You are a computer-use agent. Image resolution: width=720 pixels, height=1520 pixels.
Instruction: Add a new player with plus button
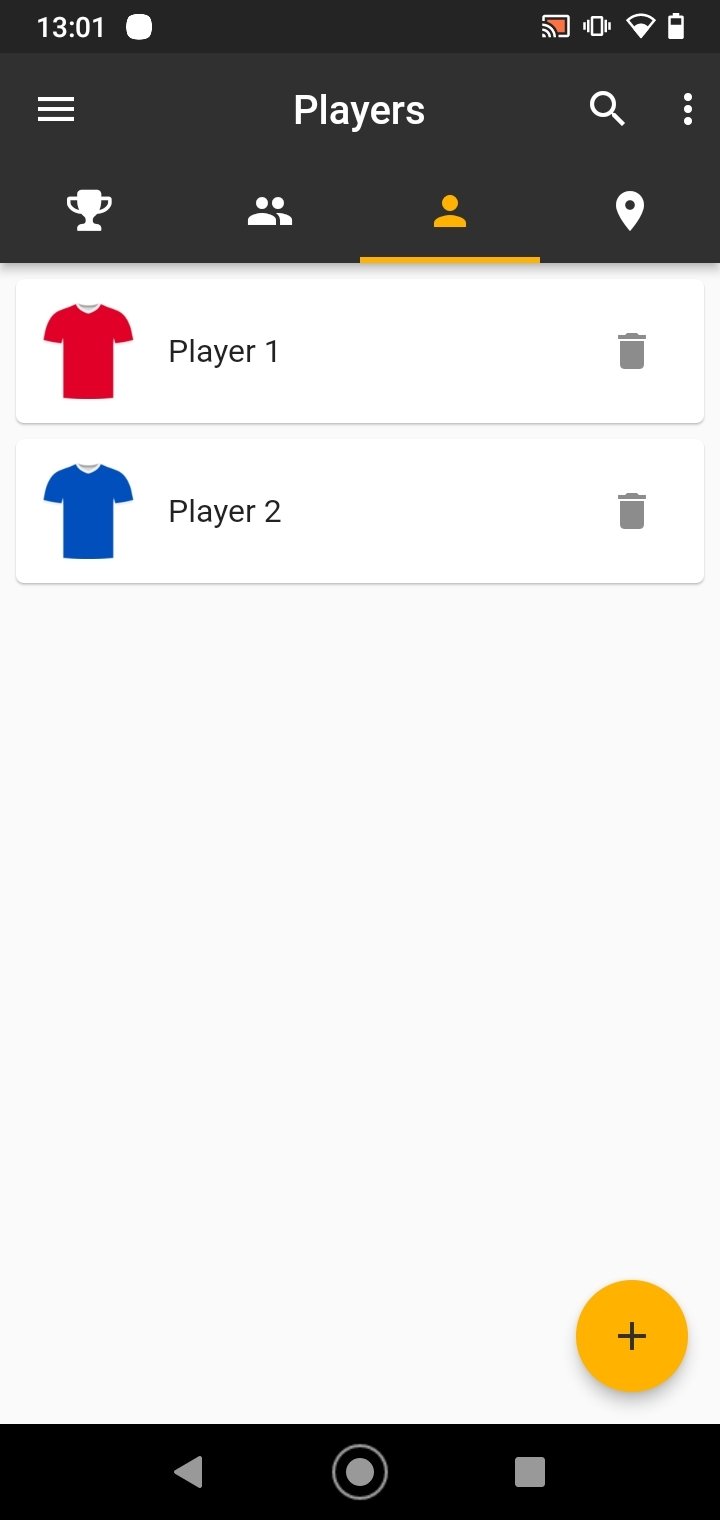pos(631,1336)
